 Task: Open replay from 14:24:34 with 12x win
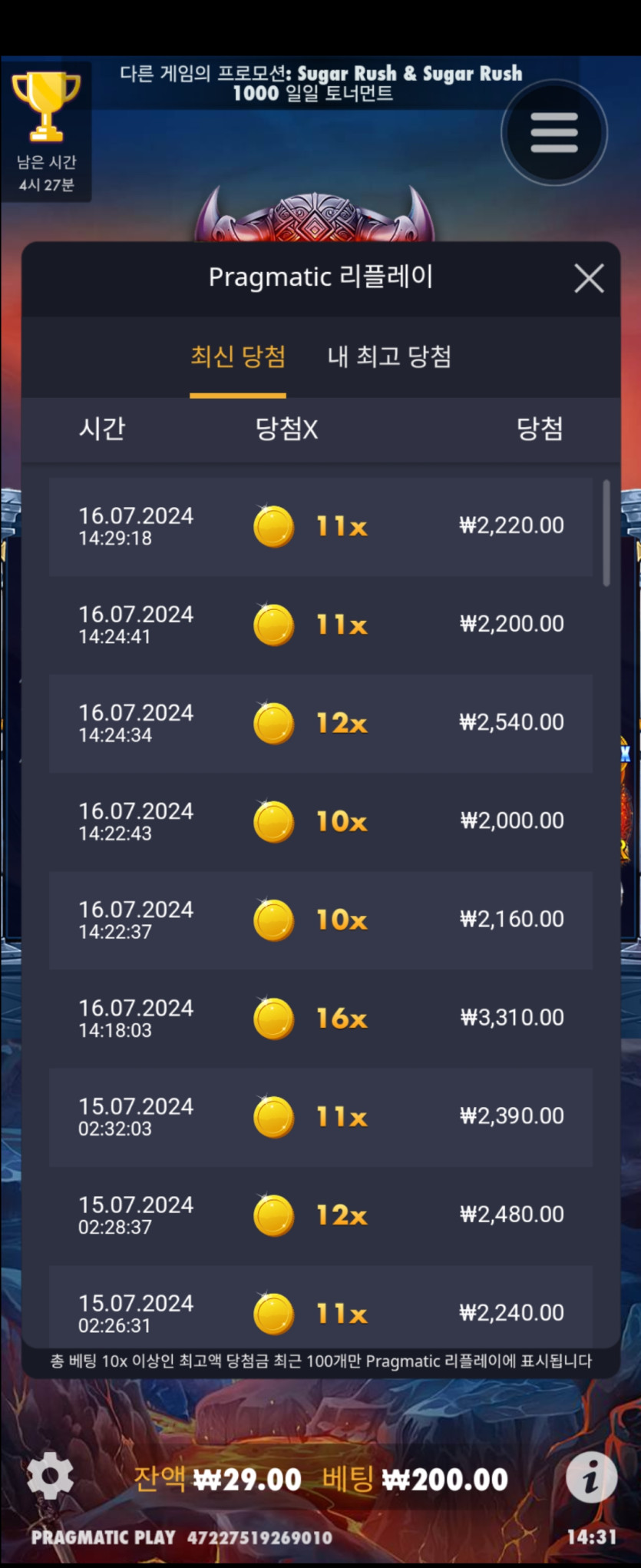pyautogui.click(x=320, y=723)
